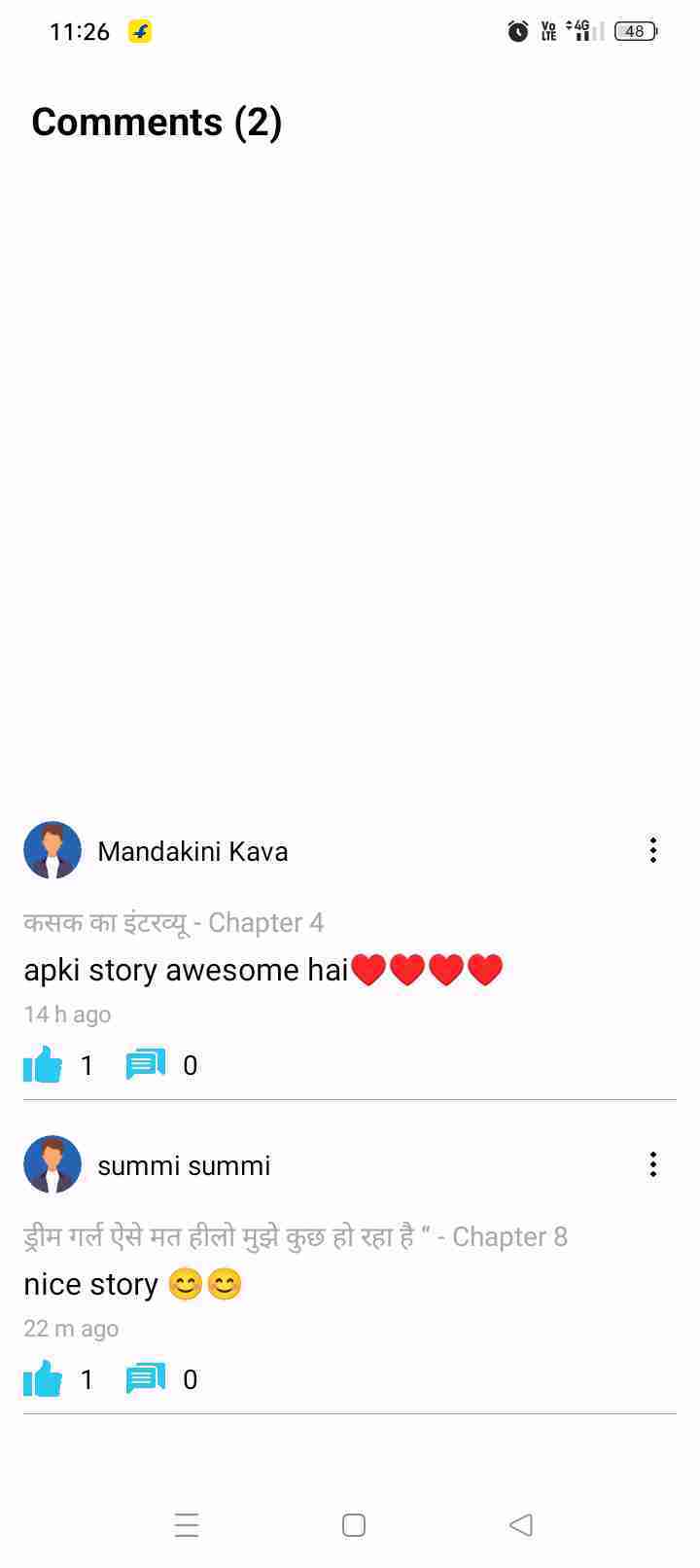Open summi summi's profile picture
This screenshot has height=1568, width=700.
click(52, 1164)
